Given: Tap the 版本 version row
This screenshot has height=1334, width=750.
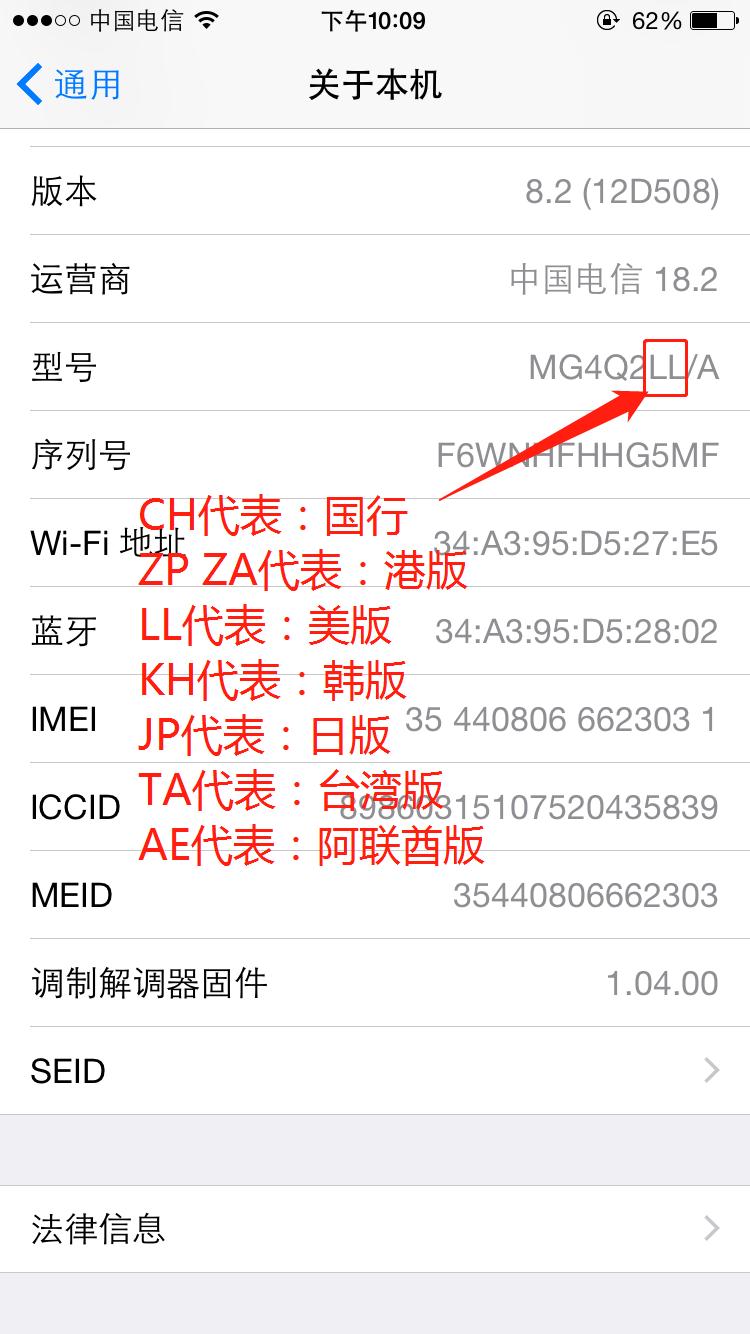Looking at the screenshot, I should pos(375,192).
